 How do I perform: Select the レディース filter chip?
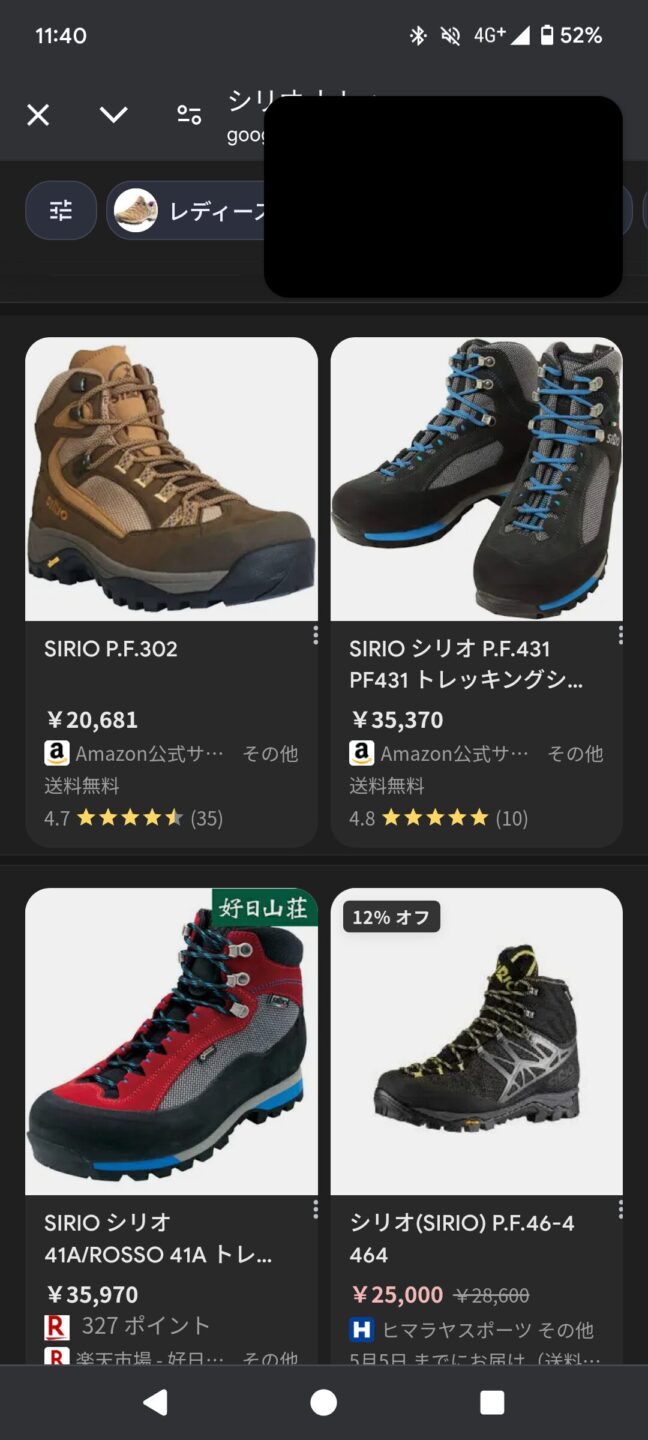pos(190,211)
